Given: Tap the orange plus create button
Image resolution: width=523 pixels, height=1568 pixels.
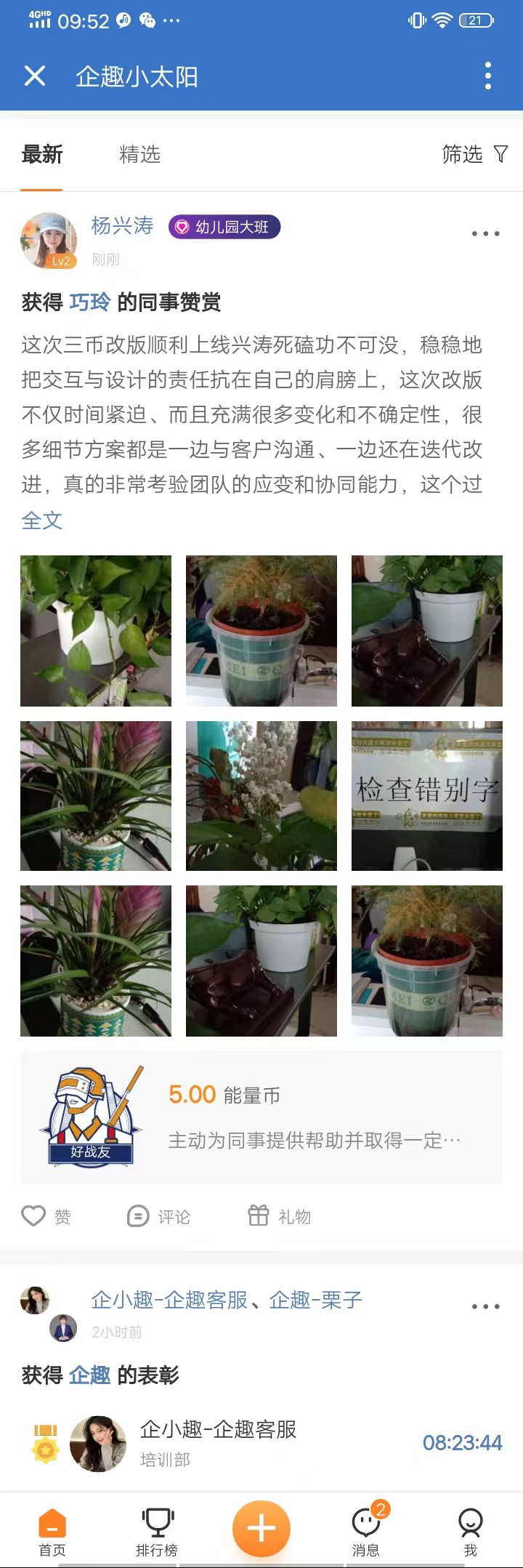Looking at the screenshot, I should pyautogui.click(x=261, y=1529).
